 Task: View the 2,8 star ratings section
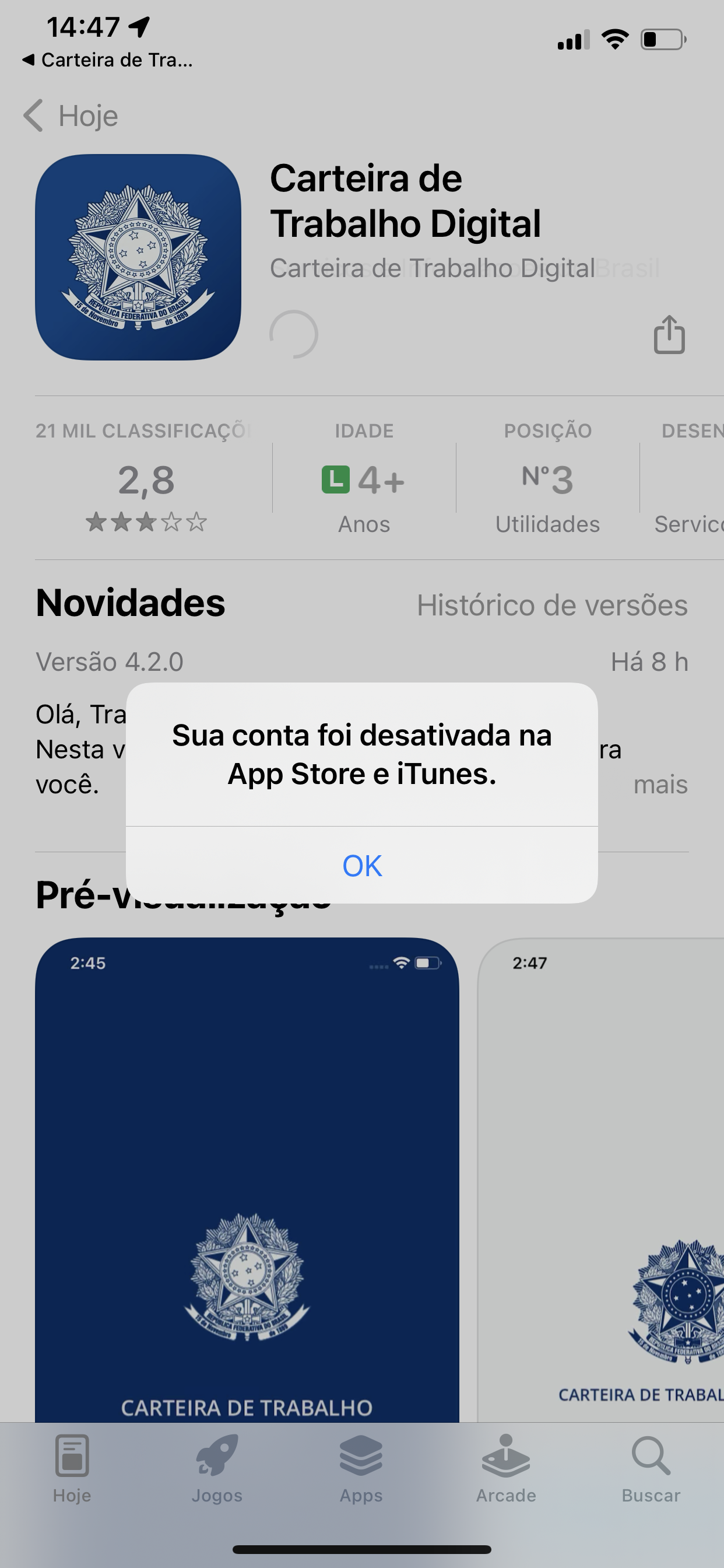(146, 481)
